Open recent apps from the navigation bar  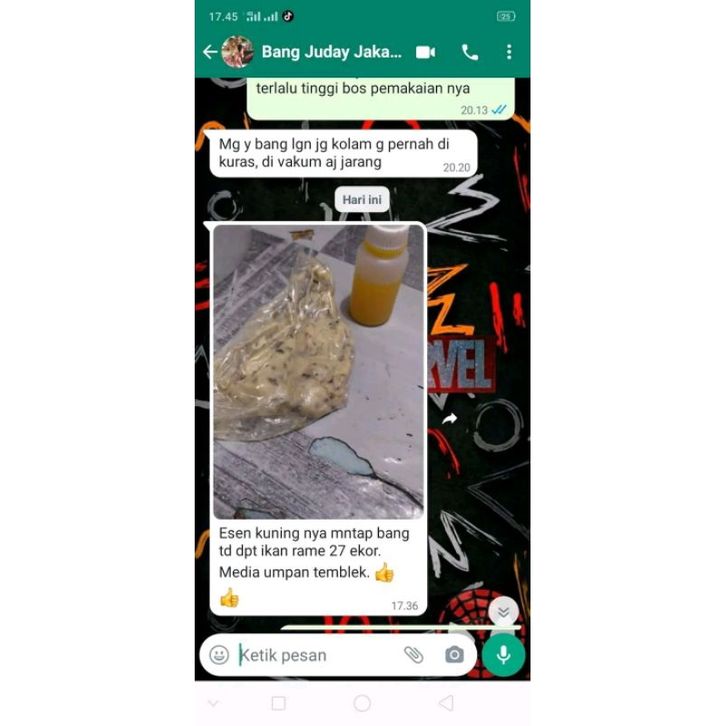tap(278, 703)
